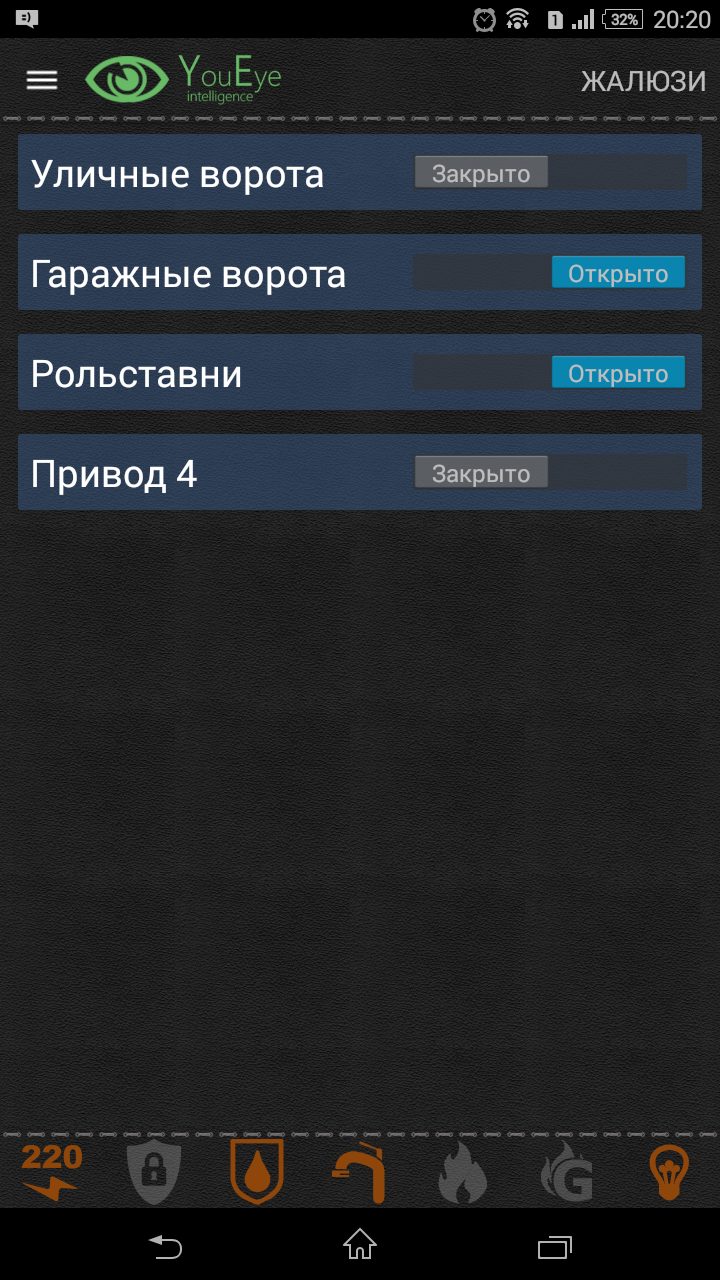
Task: Open the 220 power section
Action: [x=51, y=1172]
